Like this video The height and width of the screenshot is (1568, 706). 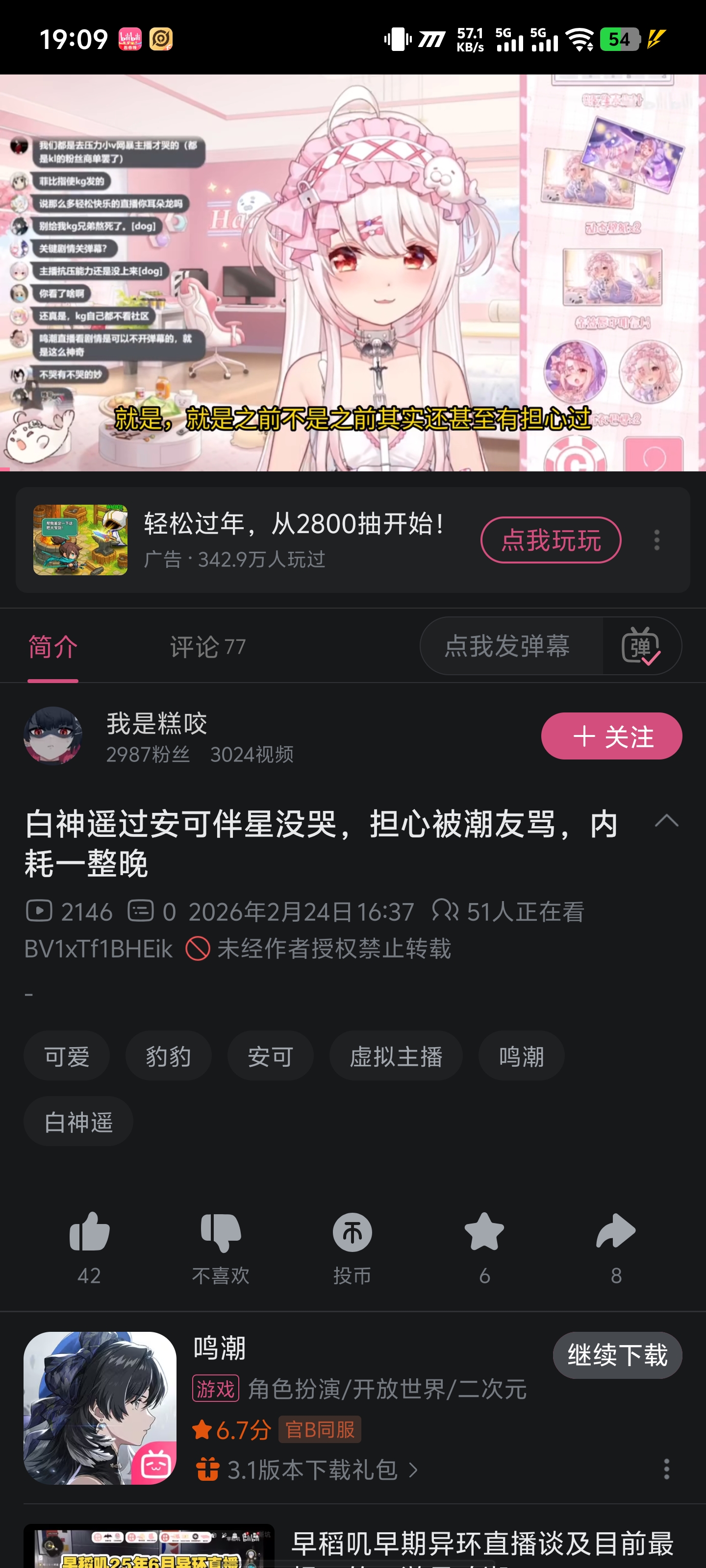tap(89, 1234)
